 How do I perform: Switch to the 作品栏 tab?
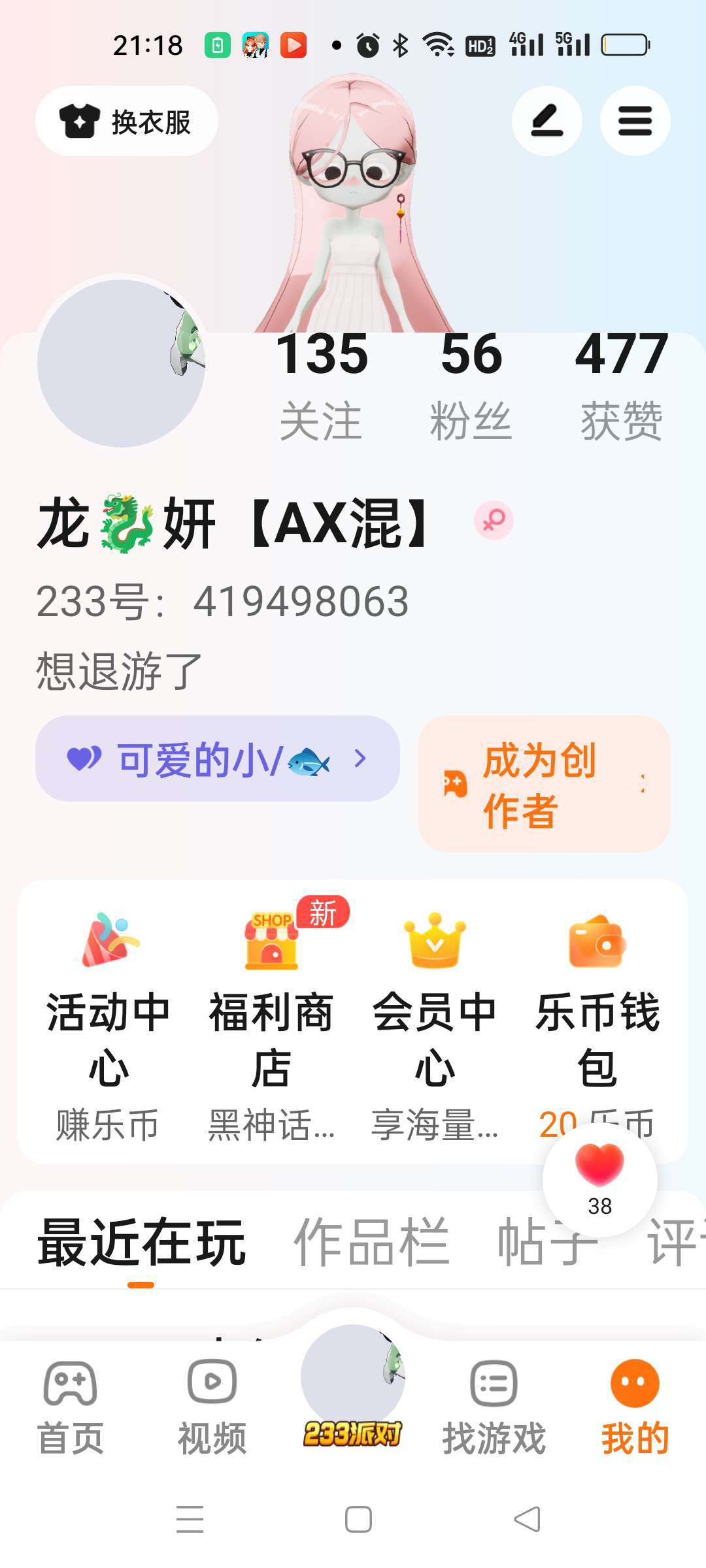tap(371, 1241)
